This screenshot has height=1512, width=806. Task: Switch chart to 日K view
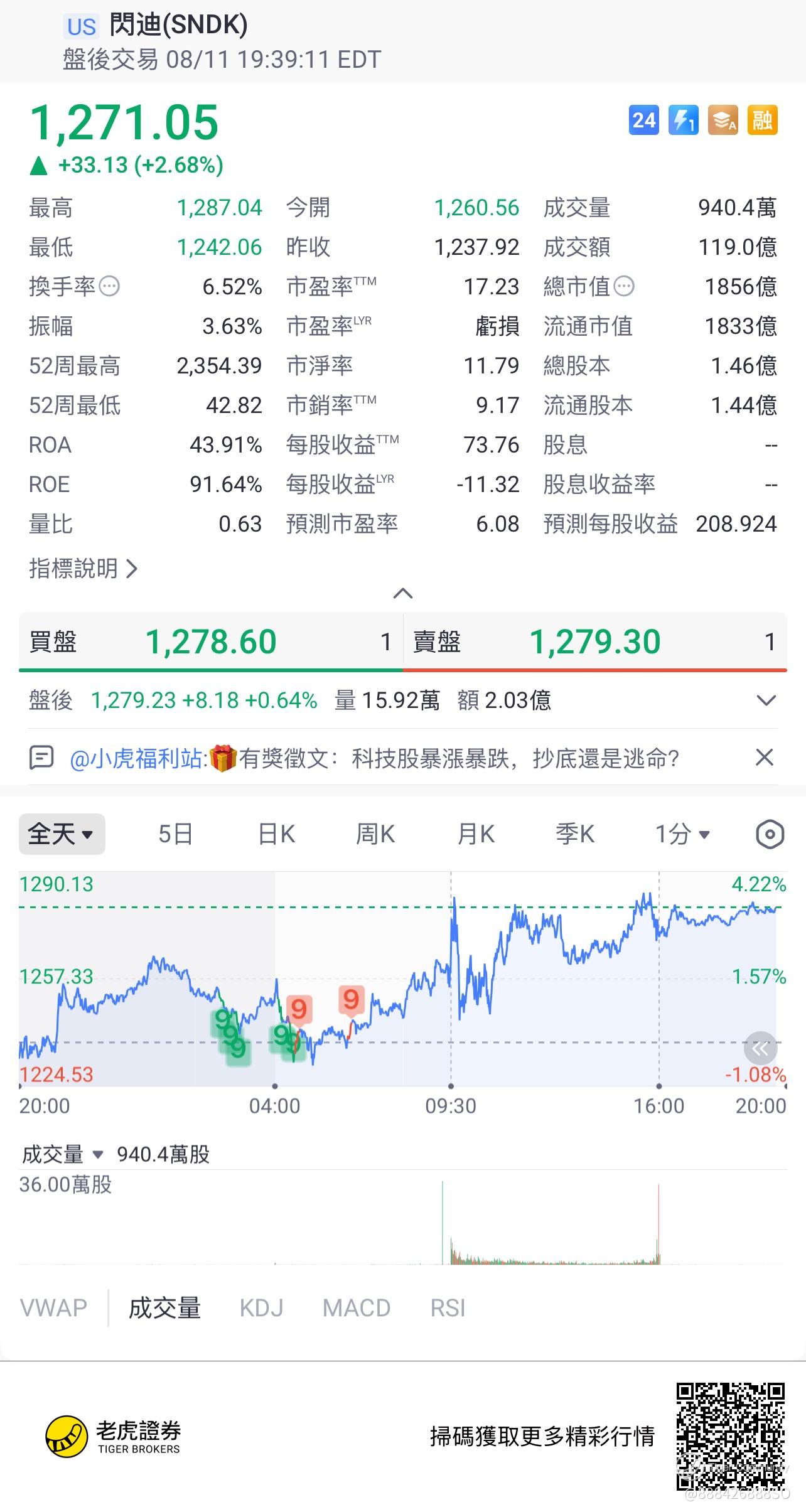277,834
